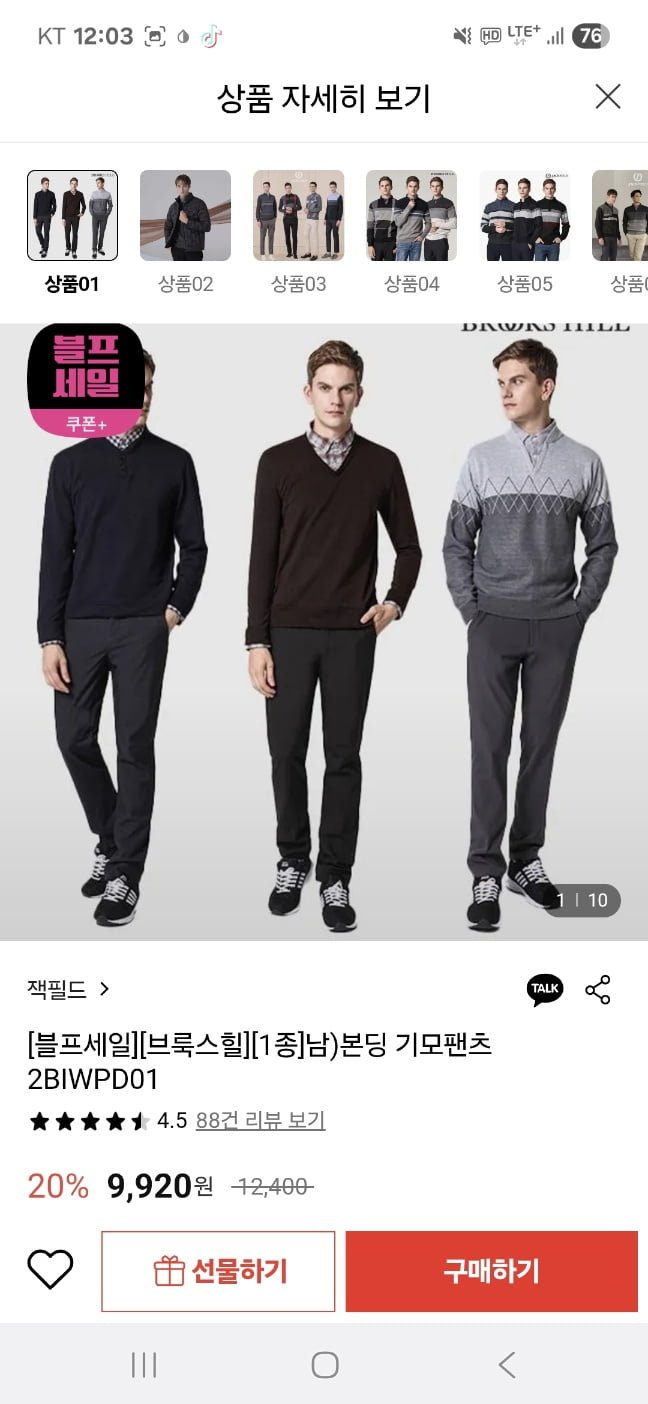Close the 상품 자세히 보기 view
Image resolution: width=648 pixels, height=1404 pixels.
[607, 97]
